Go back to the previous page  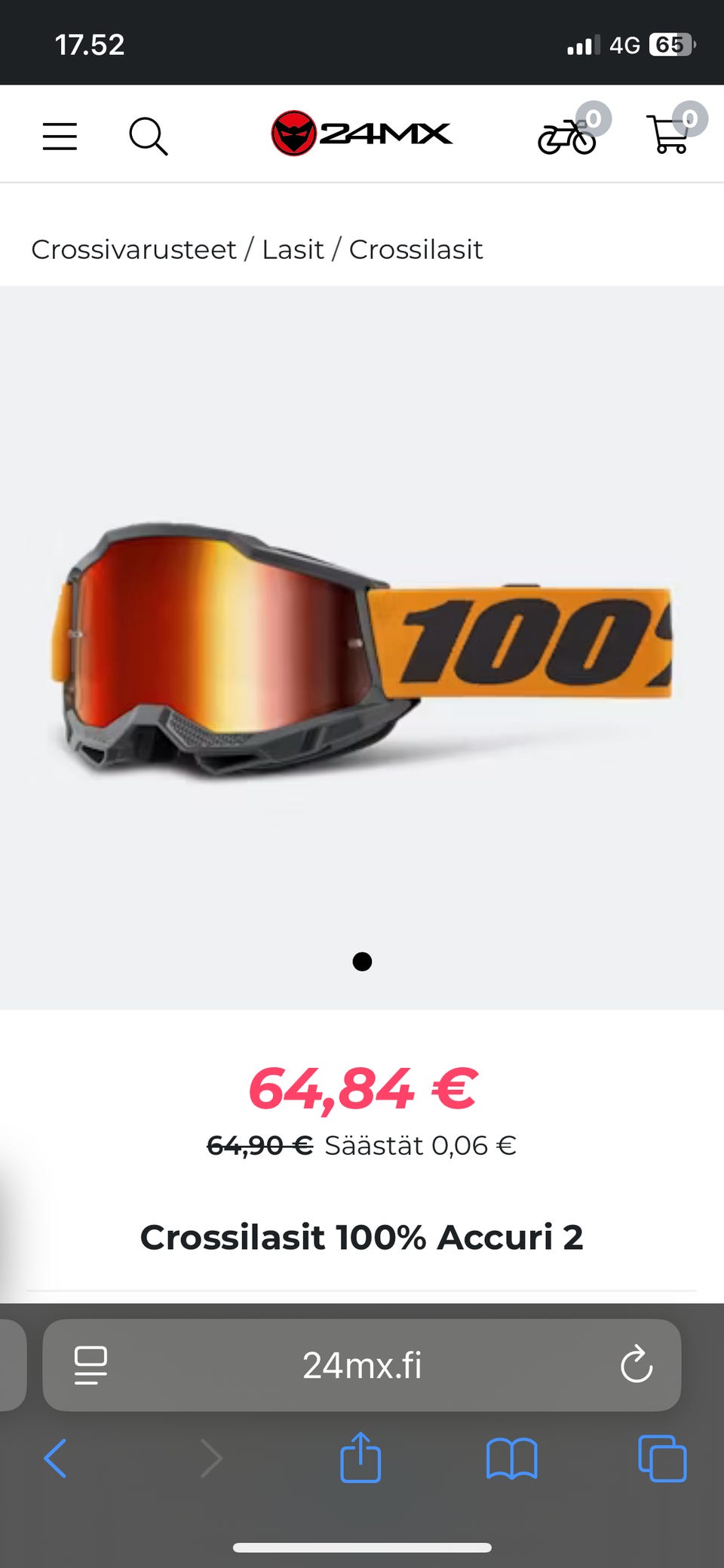(55, 1458)
